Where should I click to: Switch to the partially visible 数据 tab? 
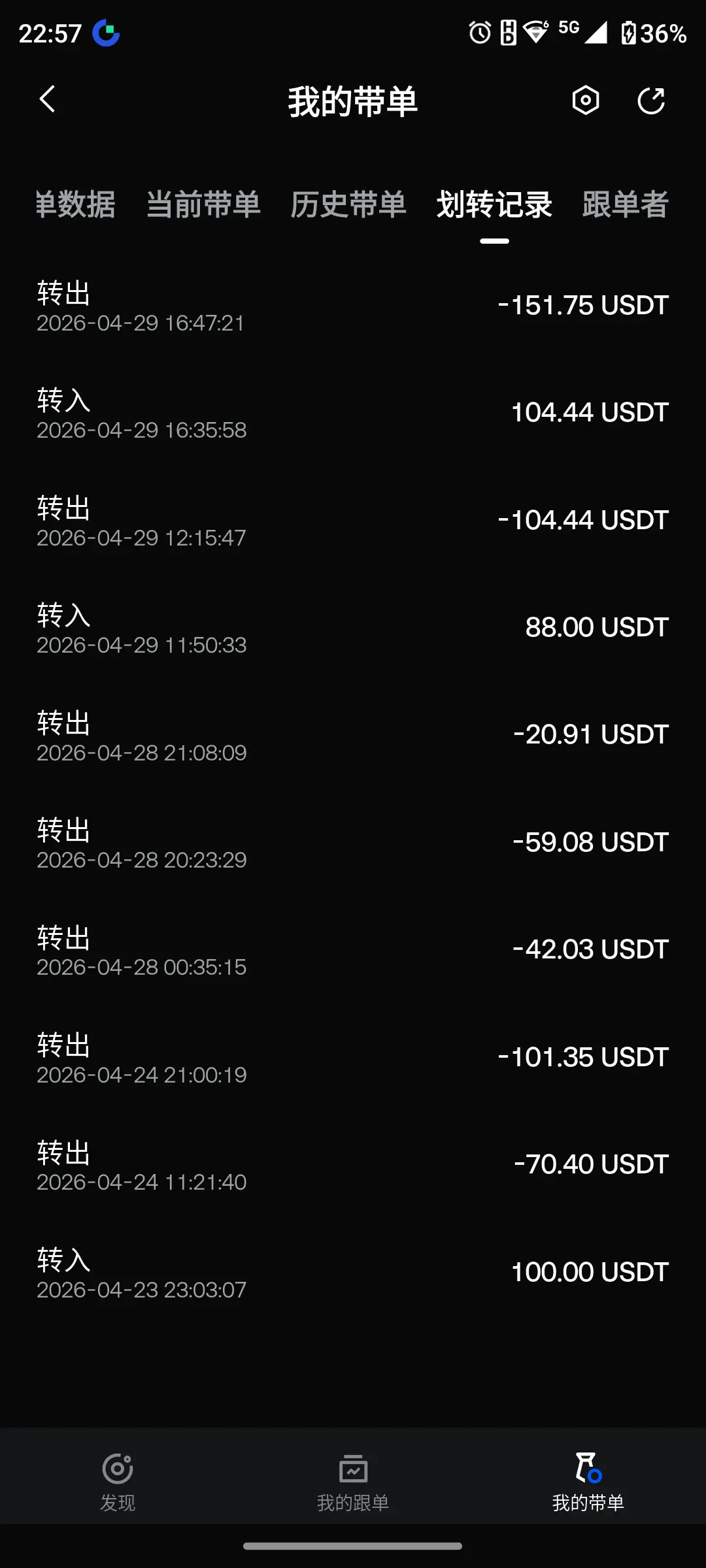75,204
